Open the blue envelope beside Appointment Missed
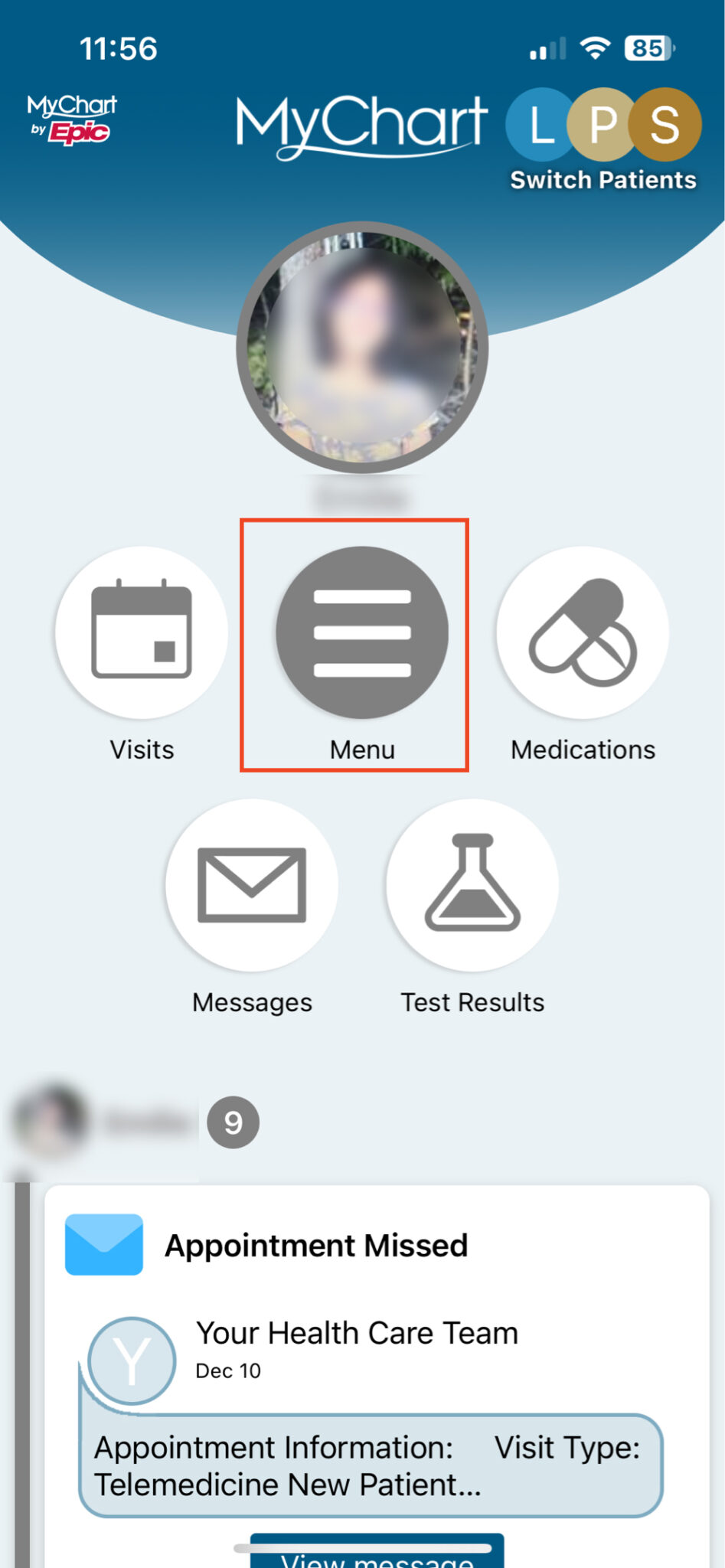Image resolution: width=725 pixels, height=1568 pixels. (103, 1244)
